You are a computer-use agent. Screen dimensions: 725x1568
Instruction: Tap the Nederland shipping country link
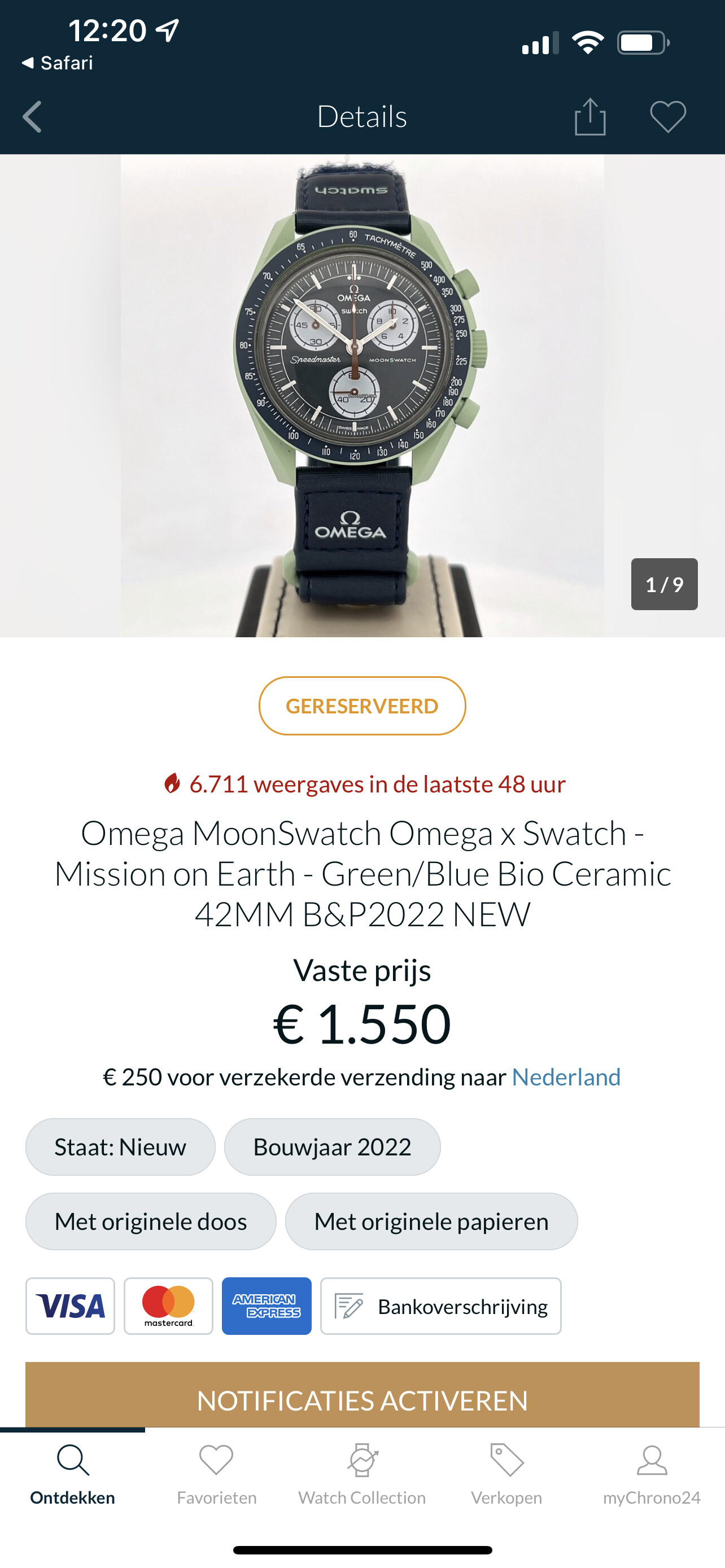(x=566, y=1077)
